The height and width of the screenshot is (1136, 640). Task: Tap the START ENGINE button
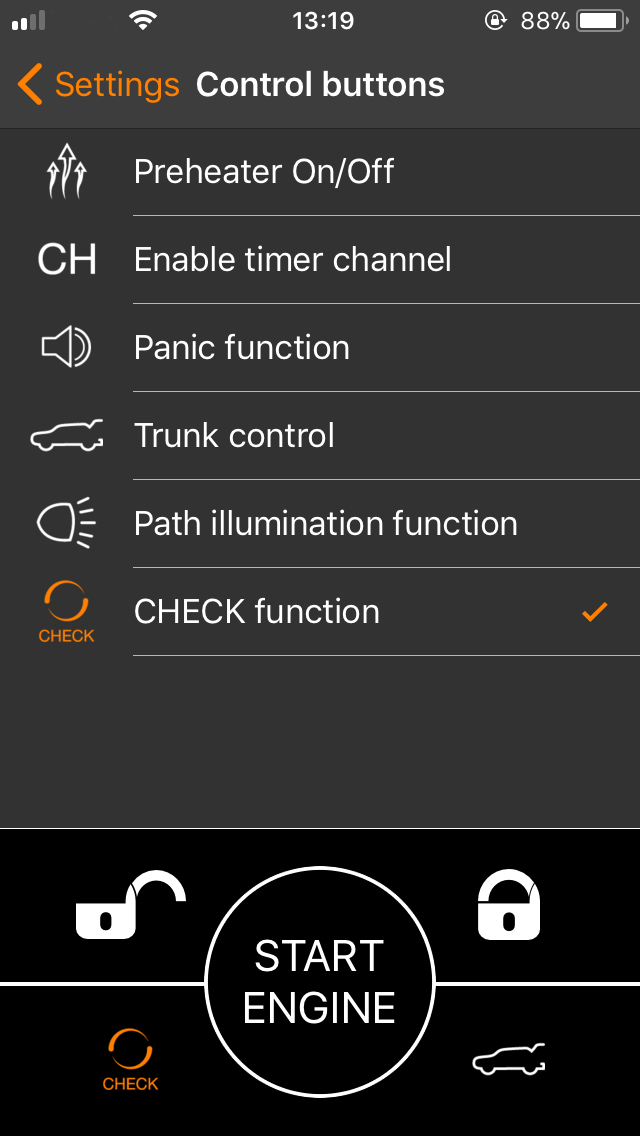320,982
